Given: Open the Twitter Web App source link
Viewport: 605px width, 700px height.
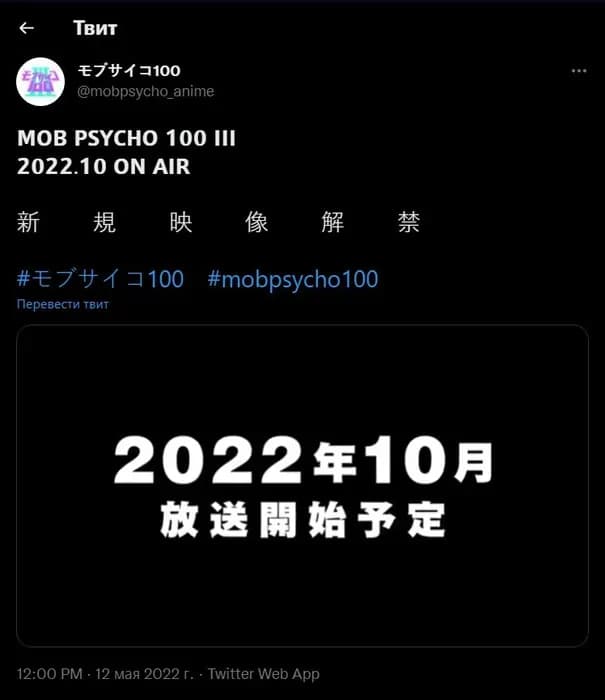Looking at the screenshot, I should (263, 675).
